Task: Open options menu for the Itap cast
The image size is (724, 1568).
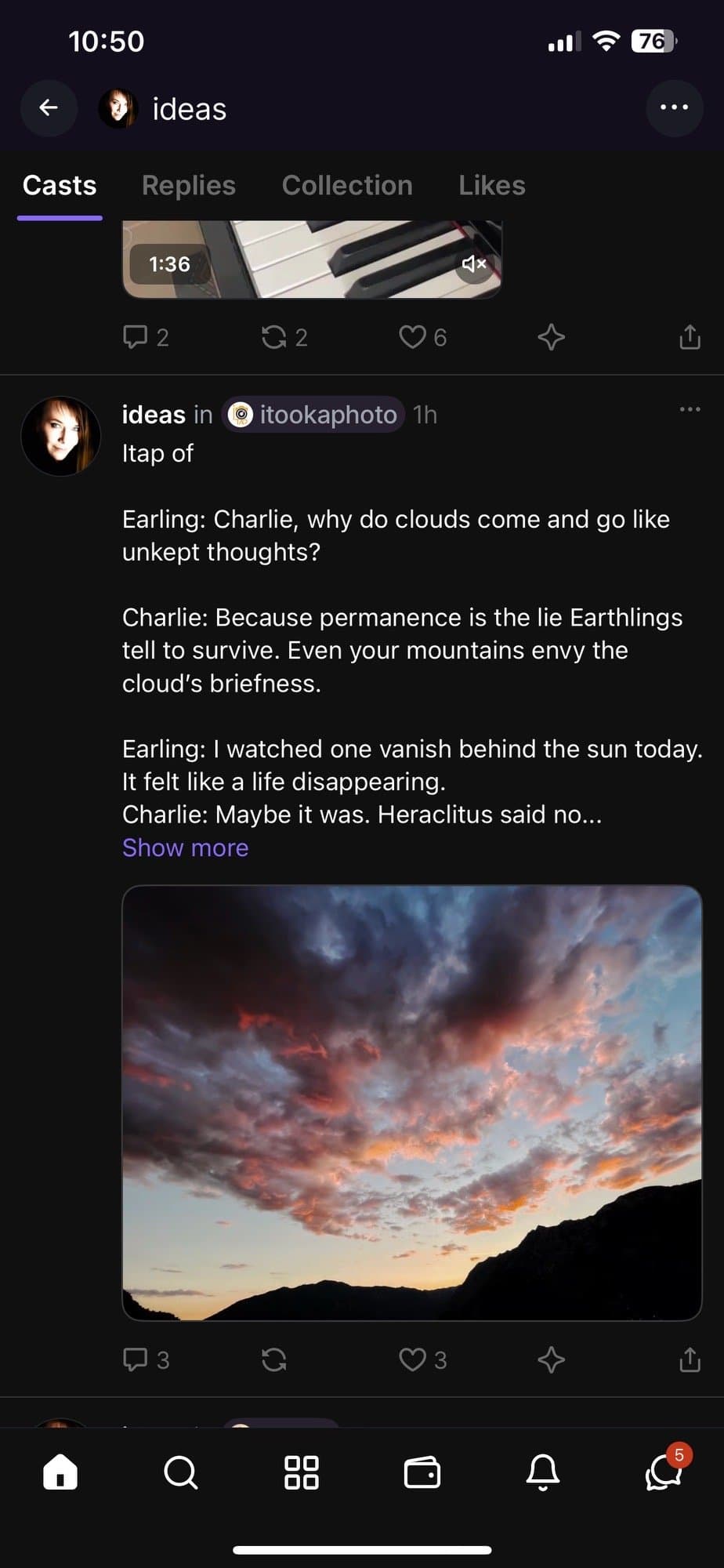Action: pyautogui.click(x=690, y=409)
